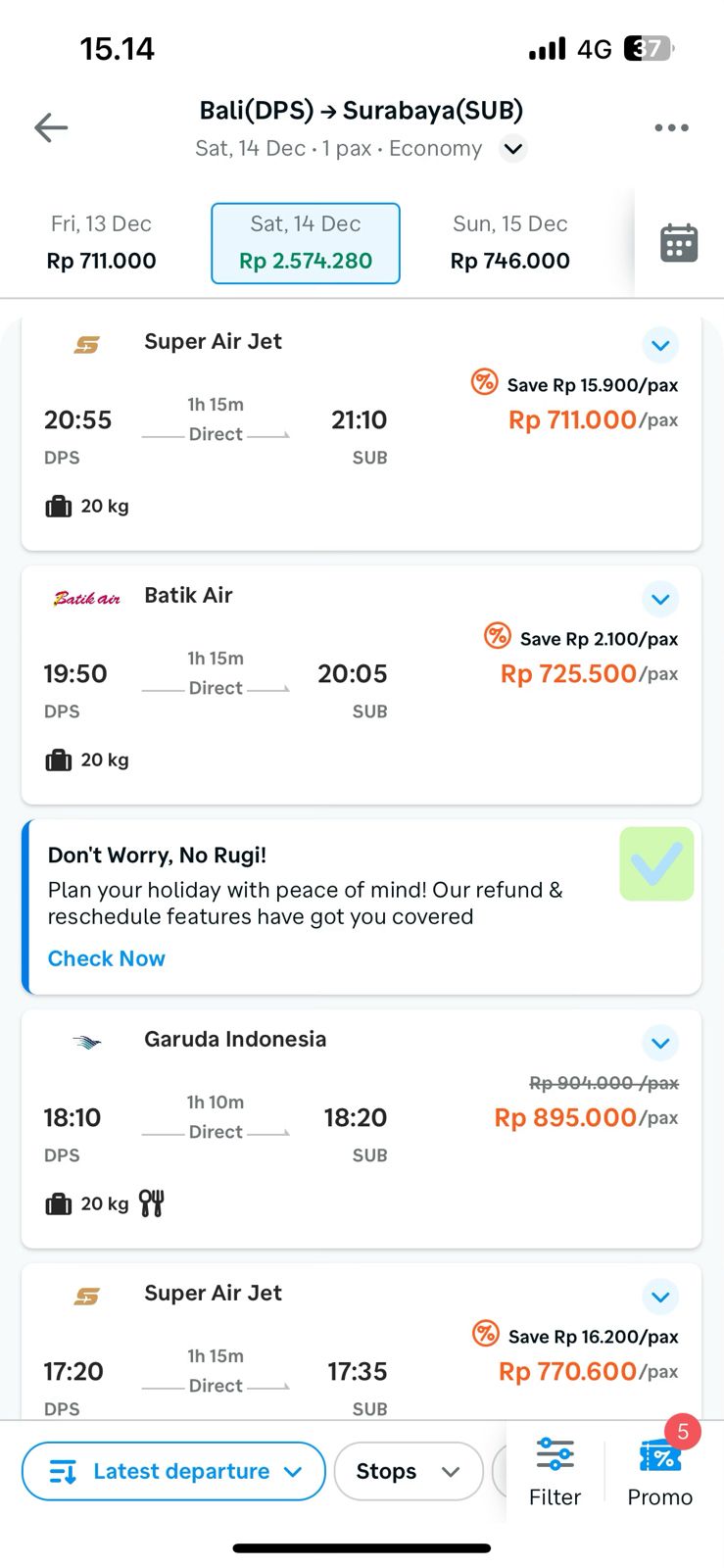Expand details of Super Air Jet 17:20 flight
The height and width of the screenshot is (1568, 724).
coord(660,1297)
